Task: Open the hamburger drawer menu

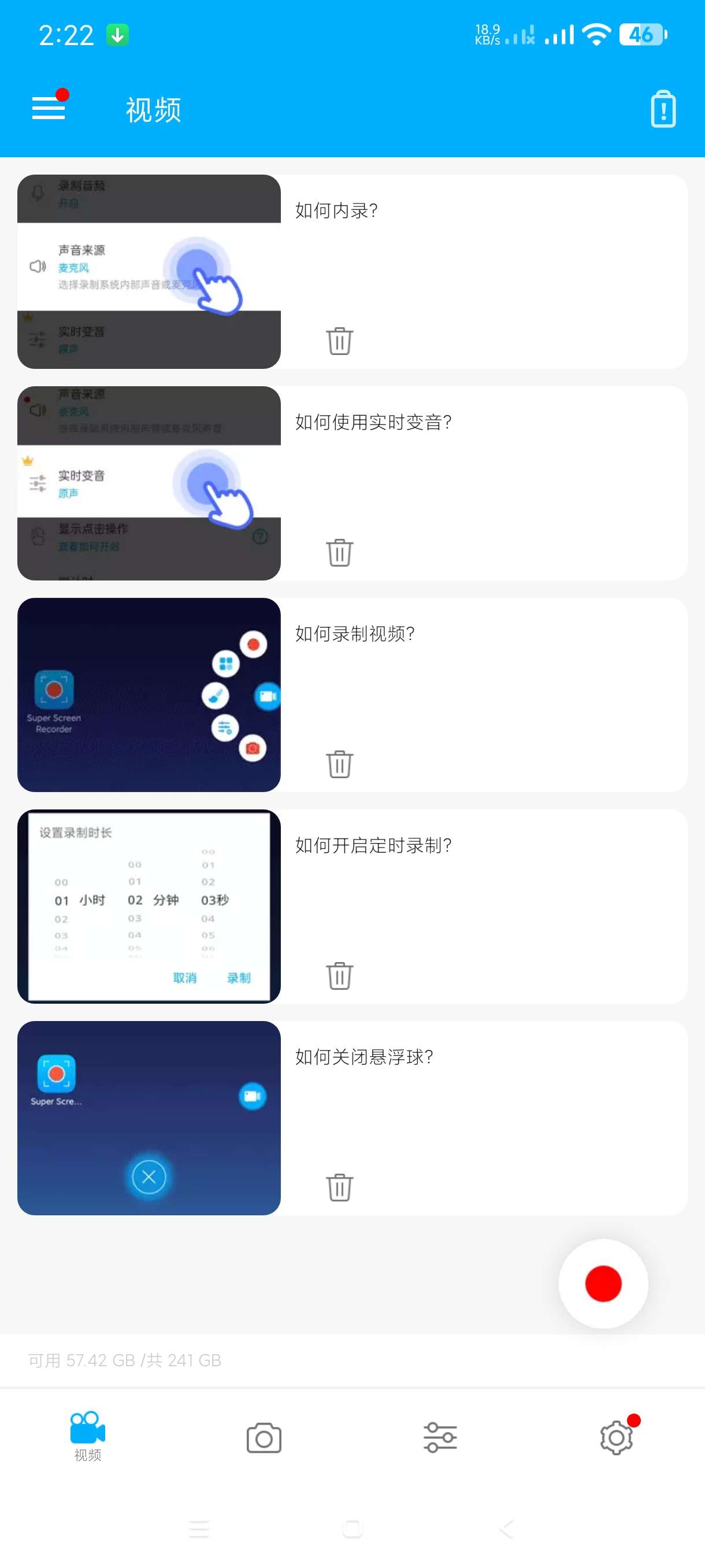Action: (49, 108)
